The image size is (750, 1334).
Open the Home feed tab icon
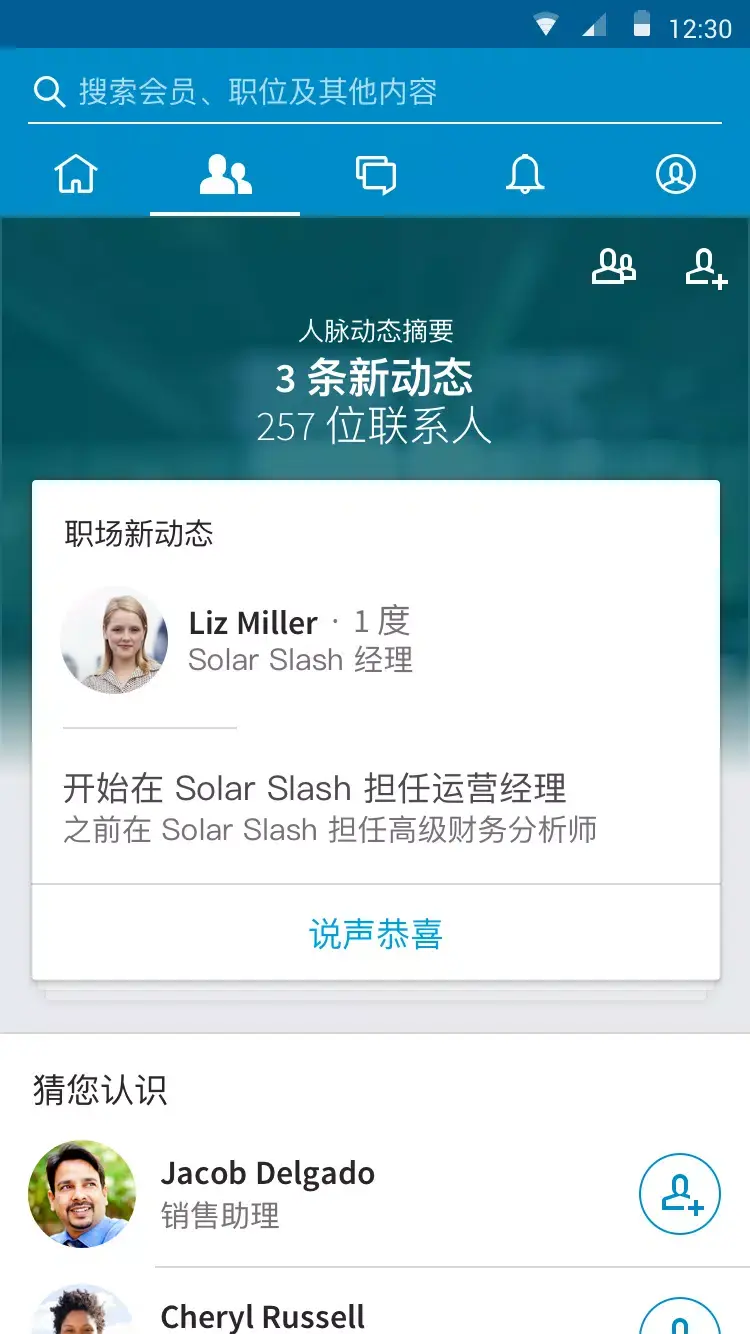[75, 172]
